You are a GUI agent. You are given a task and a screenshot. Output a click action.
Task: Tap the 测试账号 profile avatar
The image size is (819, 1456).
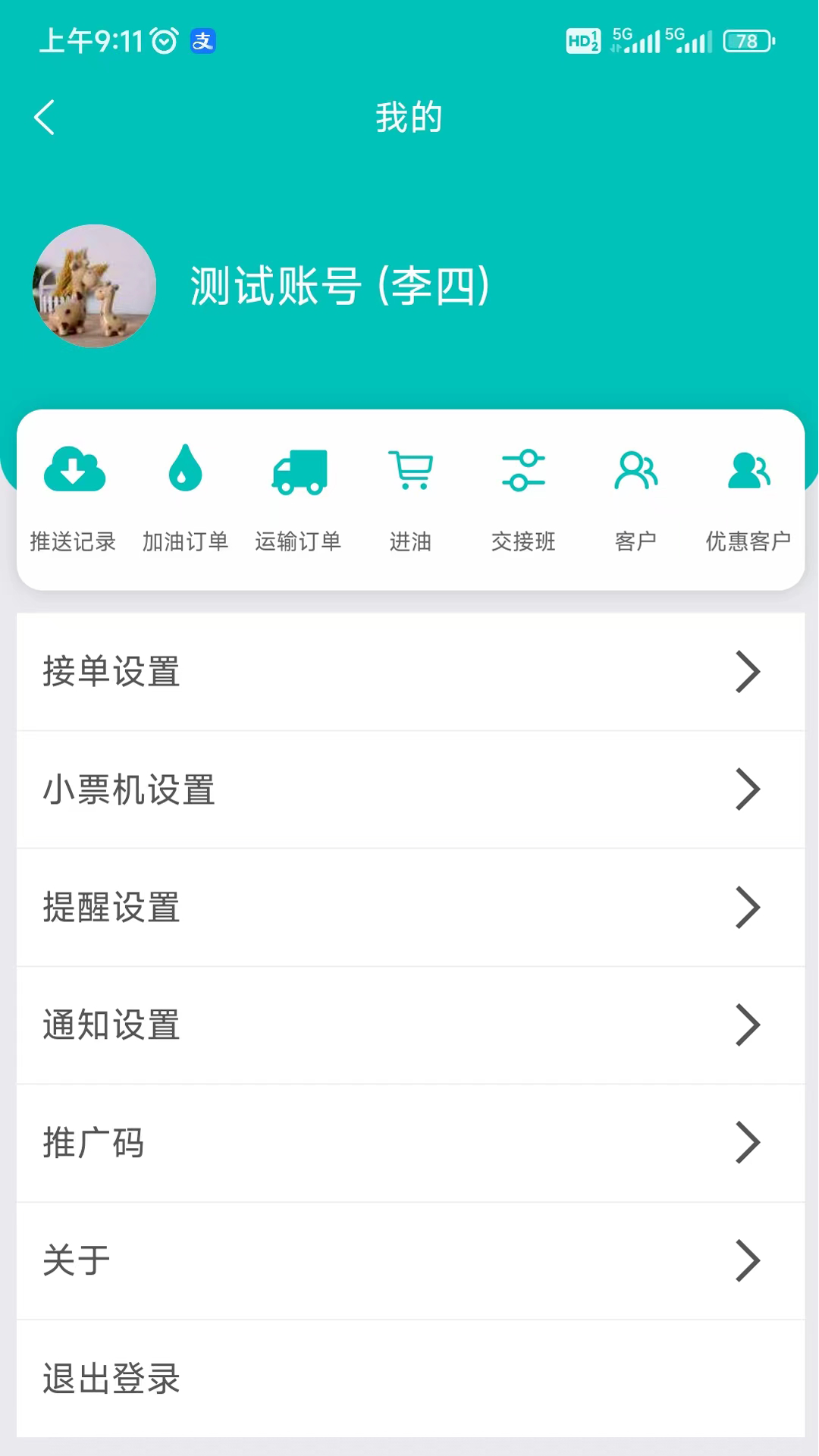coord(93,286)
